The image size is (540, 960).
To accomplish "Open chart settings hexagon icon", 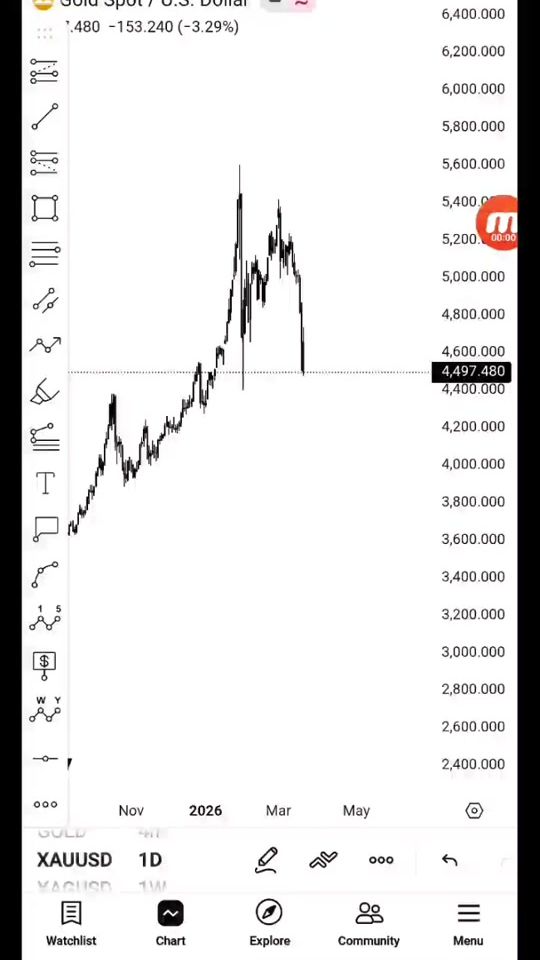I will point(474,811).
